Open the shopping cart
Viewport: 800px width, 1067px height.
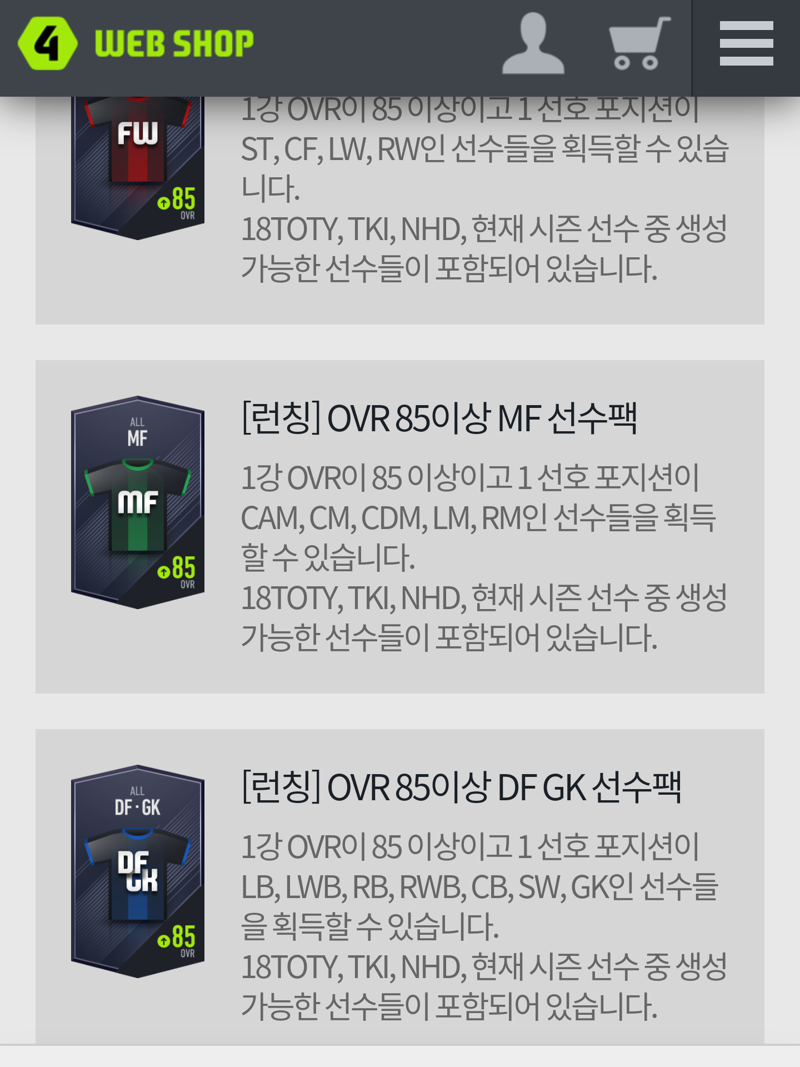click(x=638, y=44)
